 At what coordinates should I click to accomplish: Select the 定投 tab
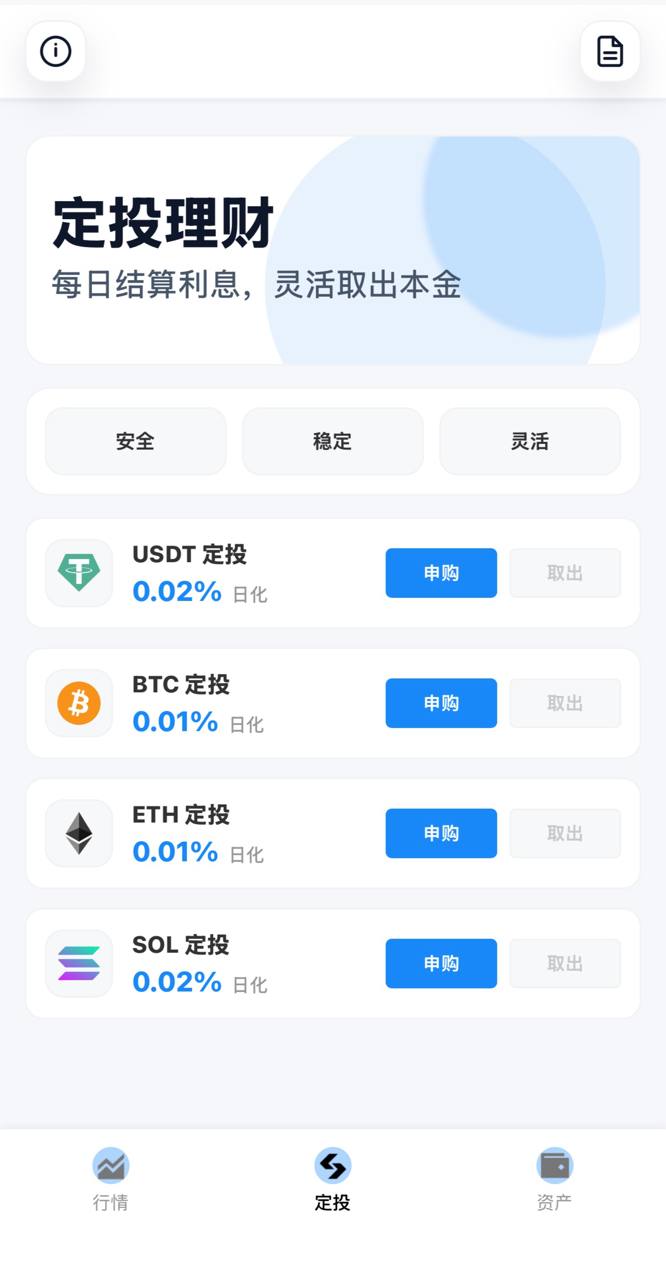(332, 1178)
